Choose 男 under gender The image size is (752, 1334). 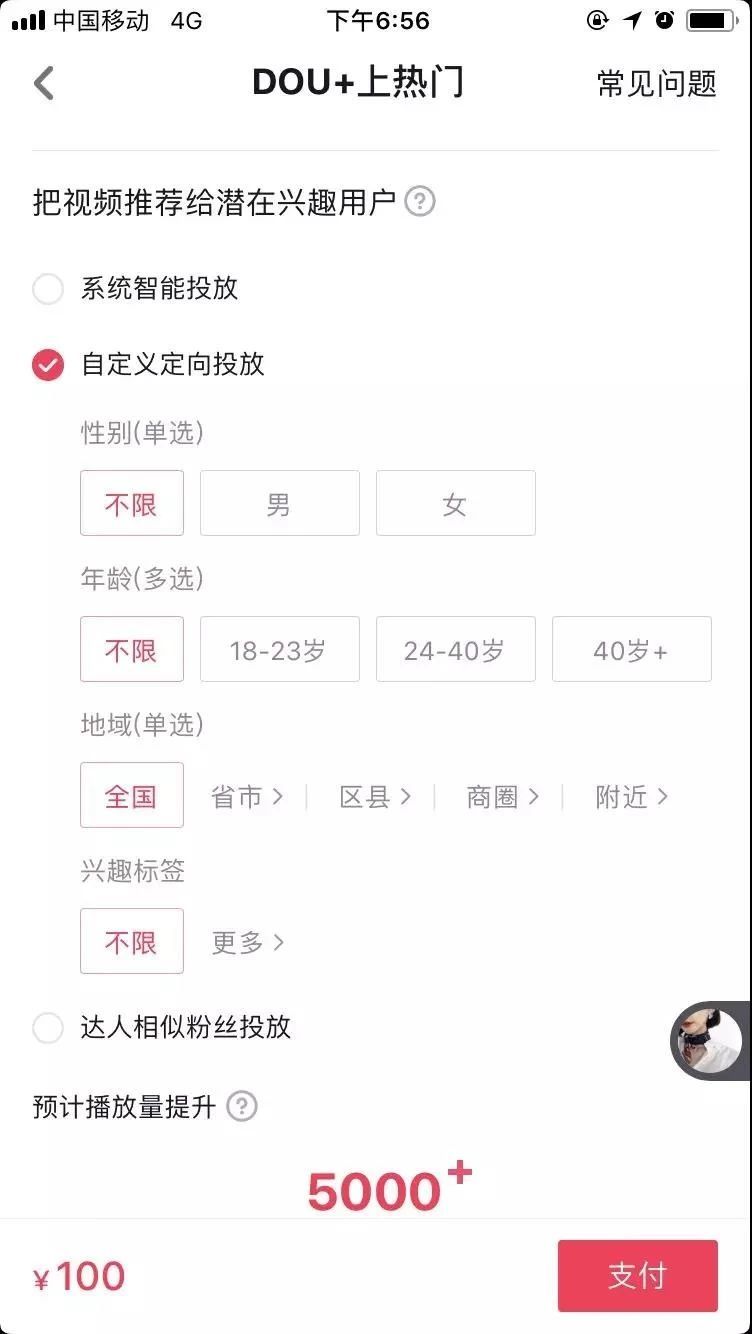[x=279, y=504]
